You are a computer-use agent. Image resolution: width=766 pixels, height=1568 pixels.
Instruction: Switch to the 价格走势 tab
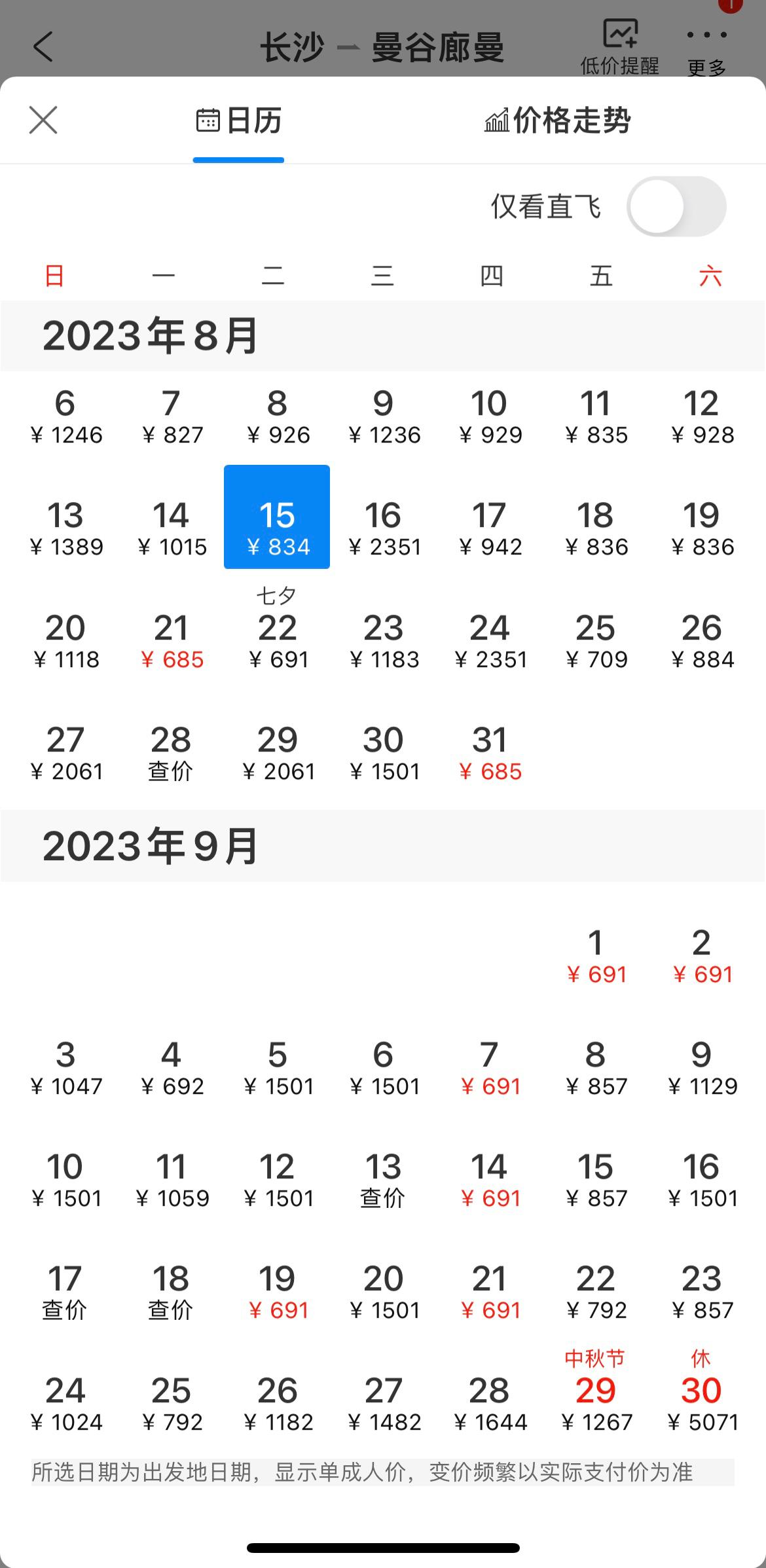[x=557, y=120]
